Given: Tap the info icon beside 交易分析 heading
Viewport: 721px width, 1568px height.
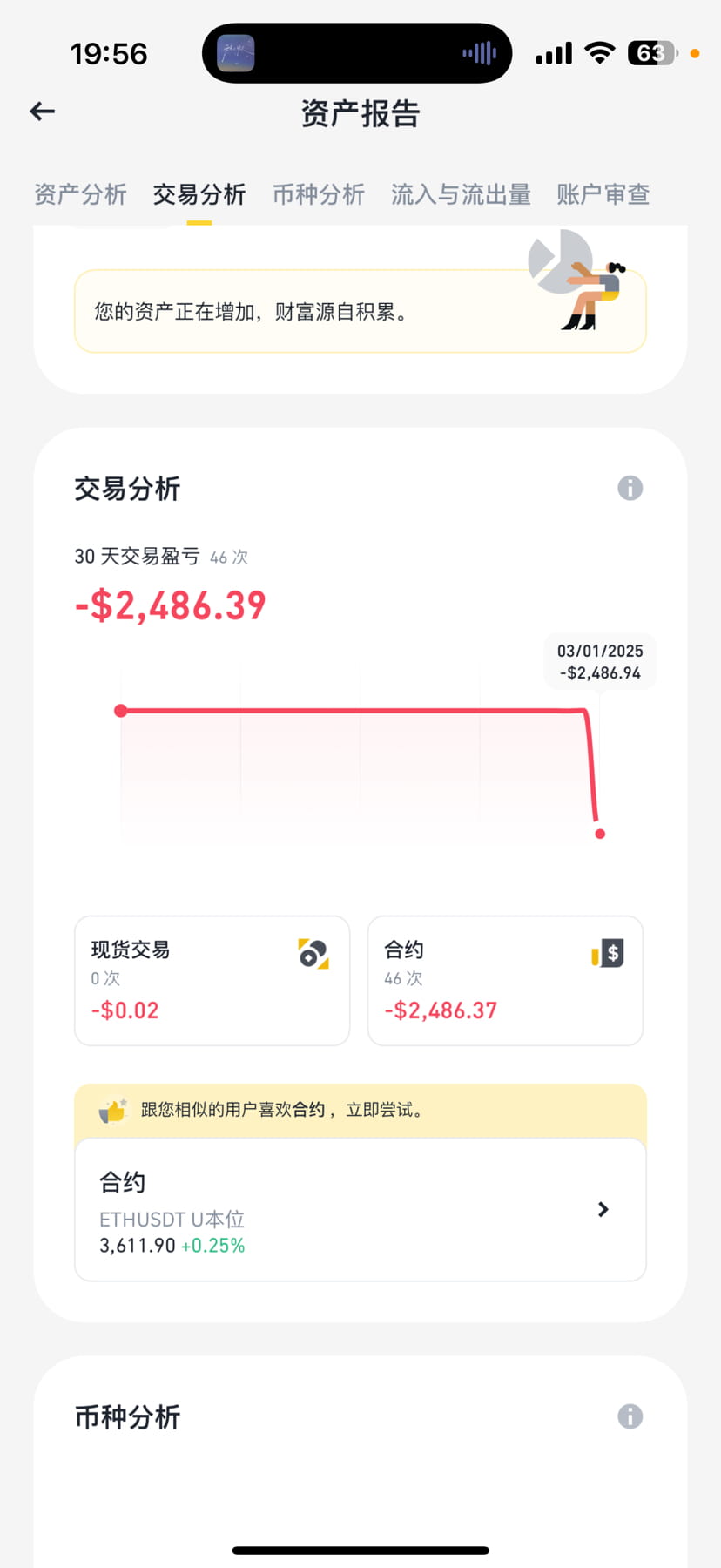Looking at the screenshot, I should [630, 488].
